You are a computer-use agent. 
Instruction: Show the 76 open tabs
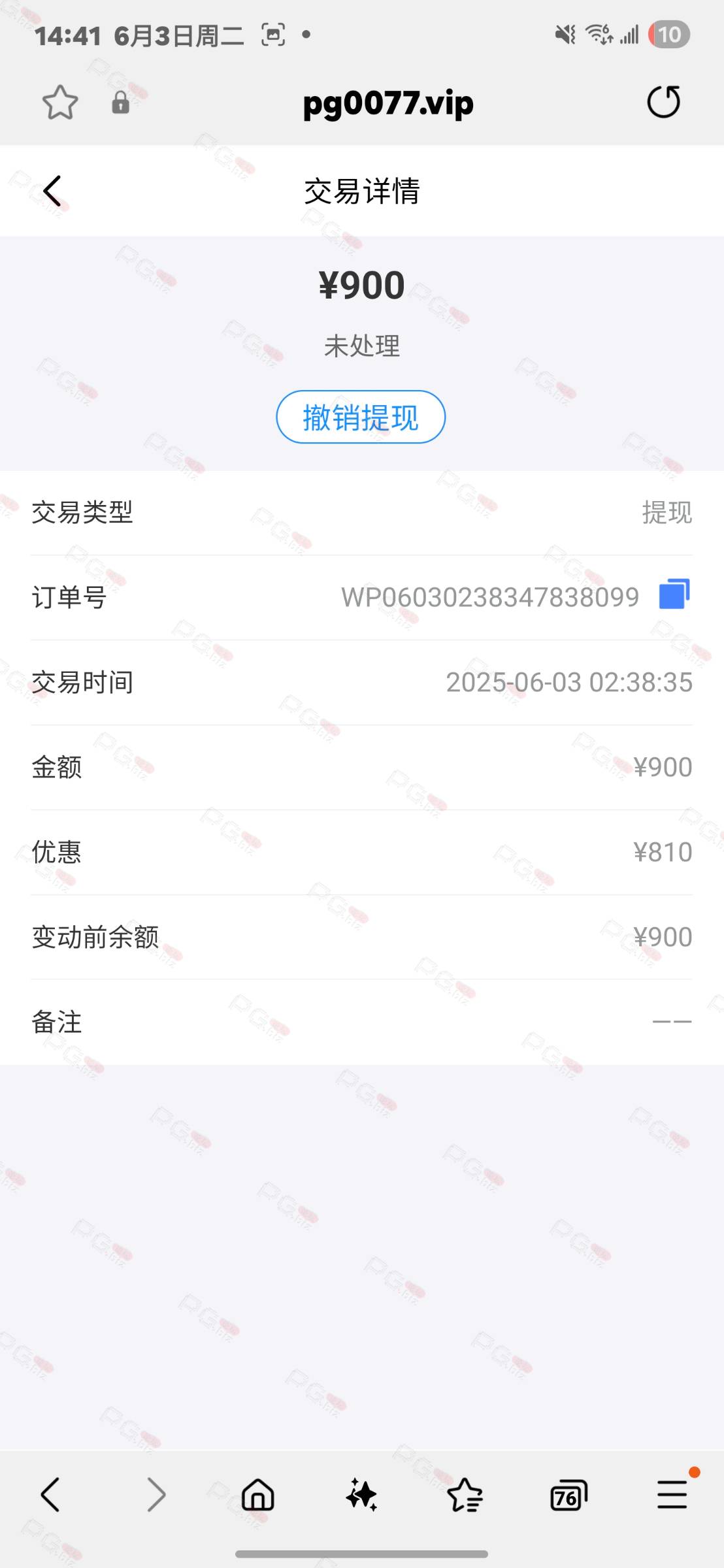568,1495
